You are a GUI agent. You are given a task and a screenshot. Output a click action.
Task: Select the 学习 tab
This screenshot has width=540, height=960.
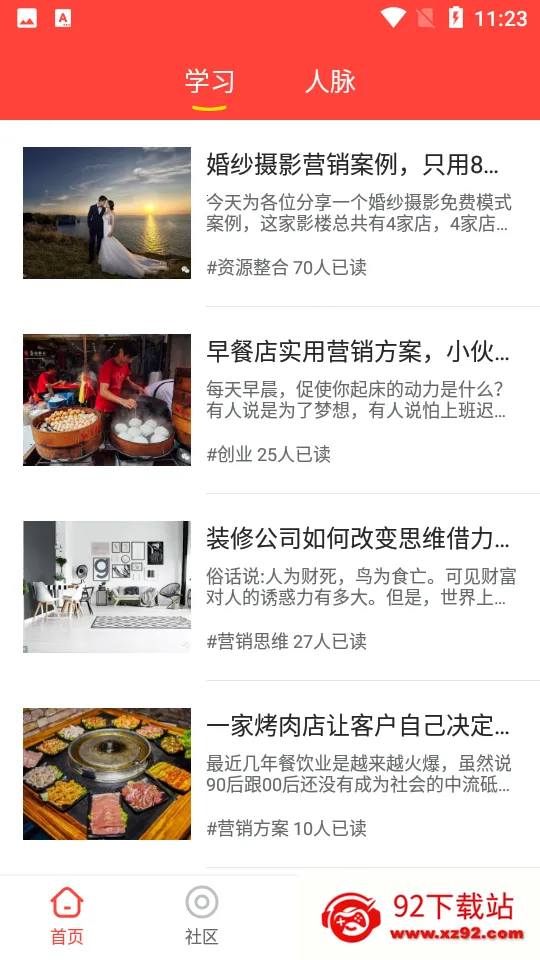[209, 82]
